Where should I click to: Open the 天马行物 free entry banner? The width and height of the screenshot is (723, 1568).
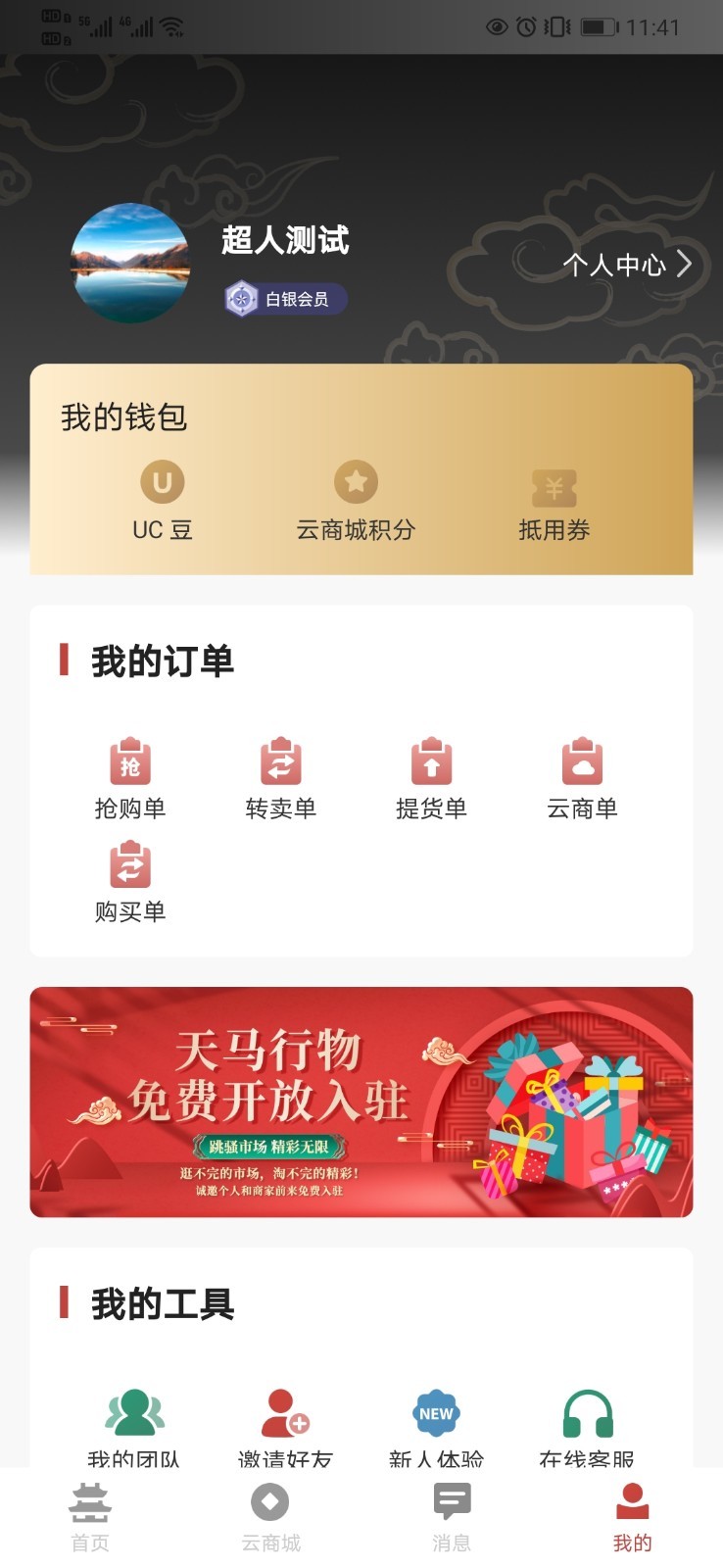(361, 1102)
